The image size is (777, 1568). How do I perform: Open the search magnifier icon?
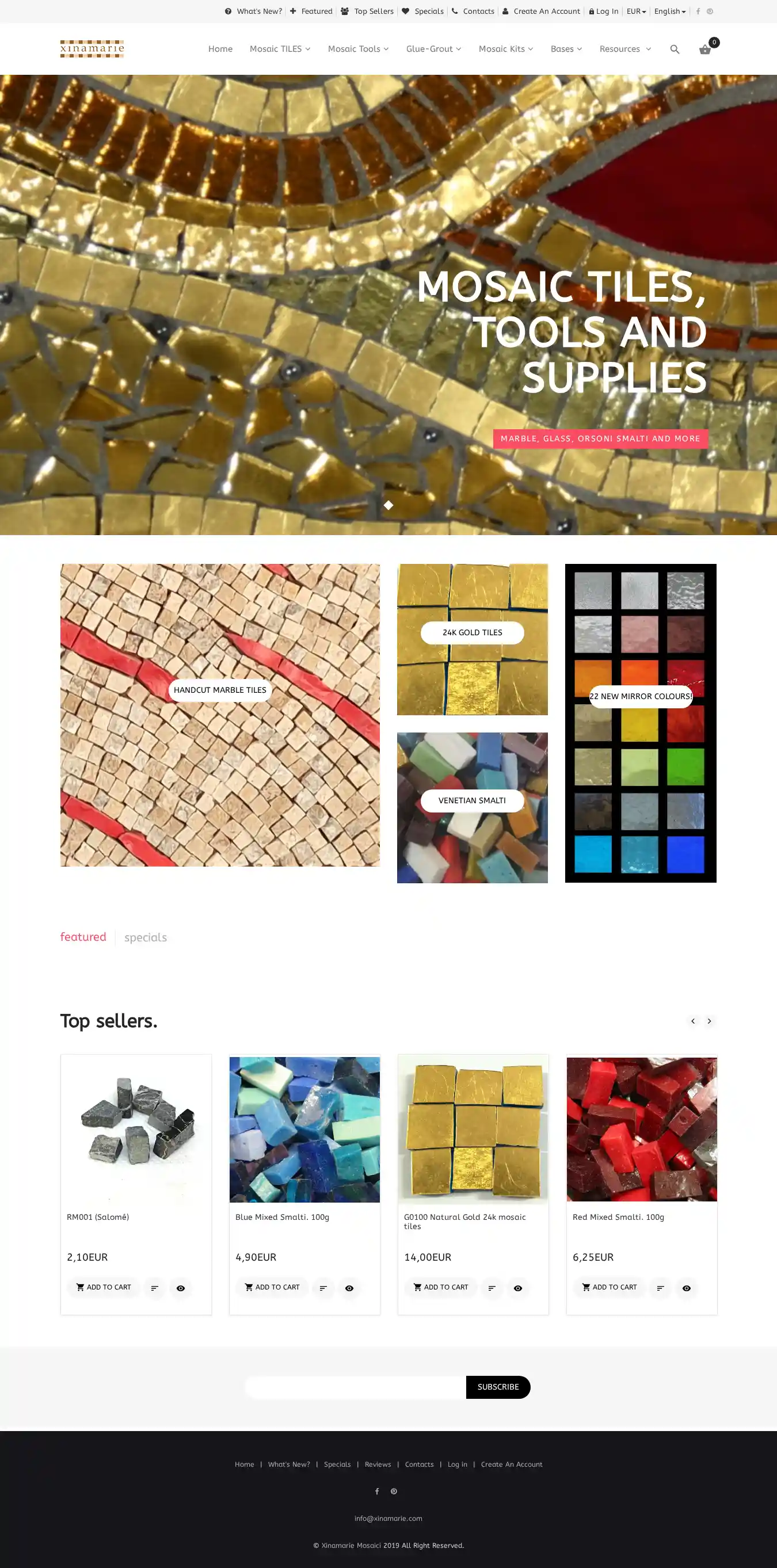click(674, 49)
